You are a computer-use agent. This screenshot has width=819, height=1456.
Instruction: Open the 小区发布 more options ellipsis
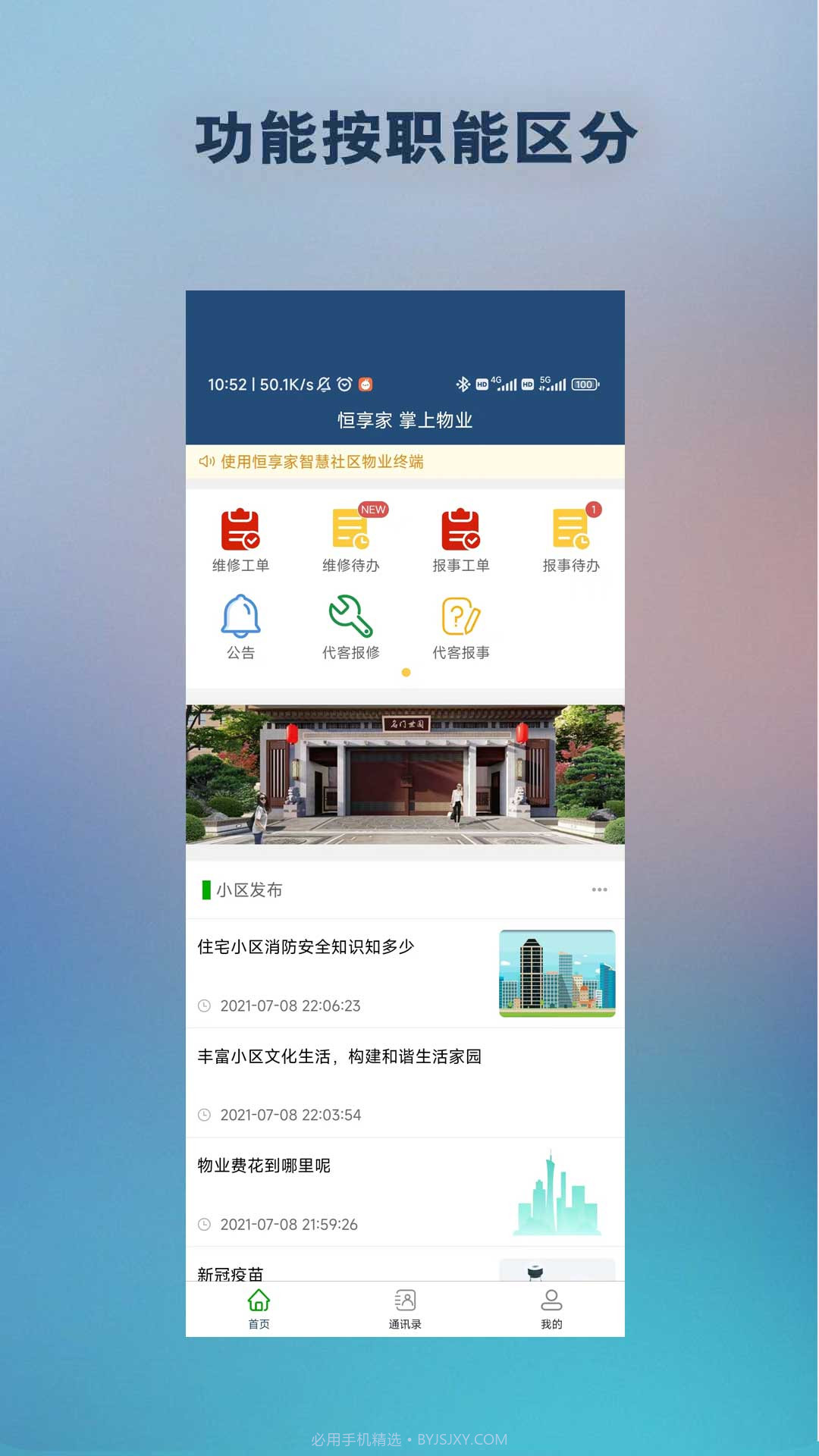click(x=601, y=890)
